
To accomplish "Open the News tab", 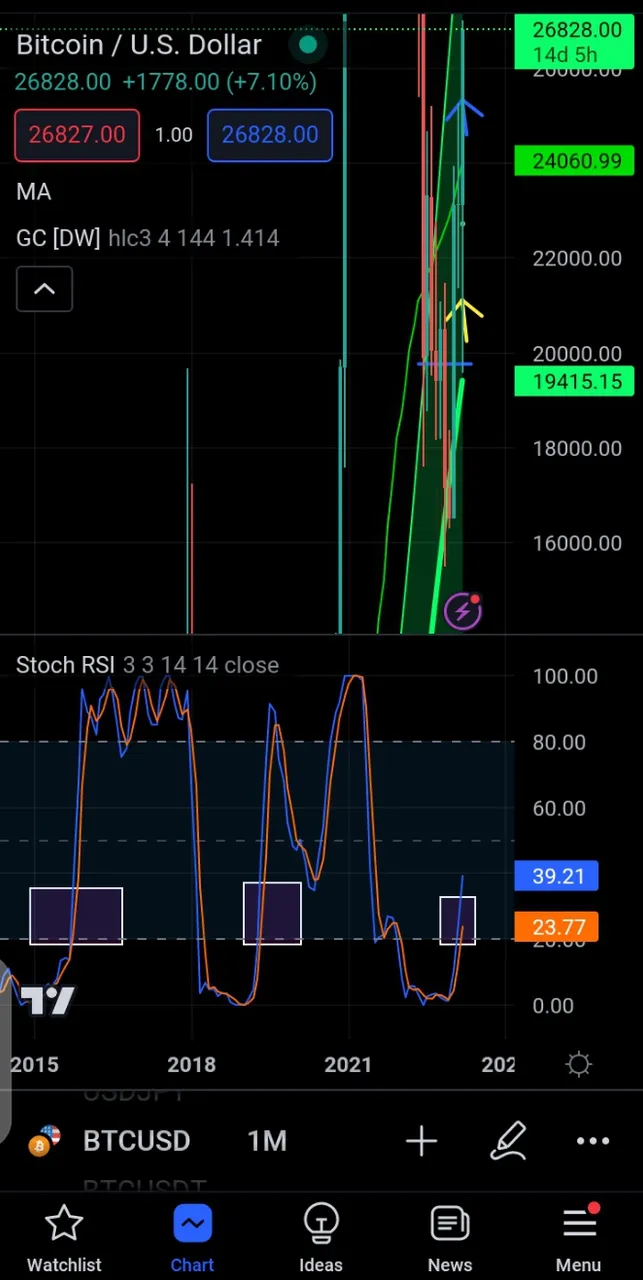I will 450,1238.
